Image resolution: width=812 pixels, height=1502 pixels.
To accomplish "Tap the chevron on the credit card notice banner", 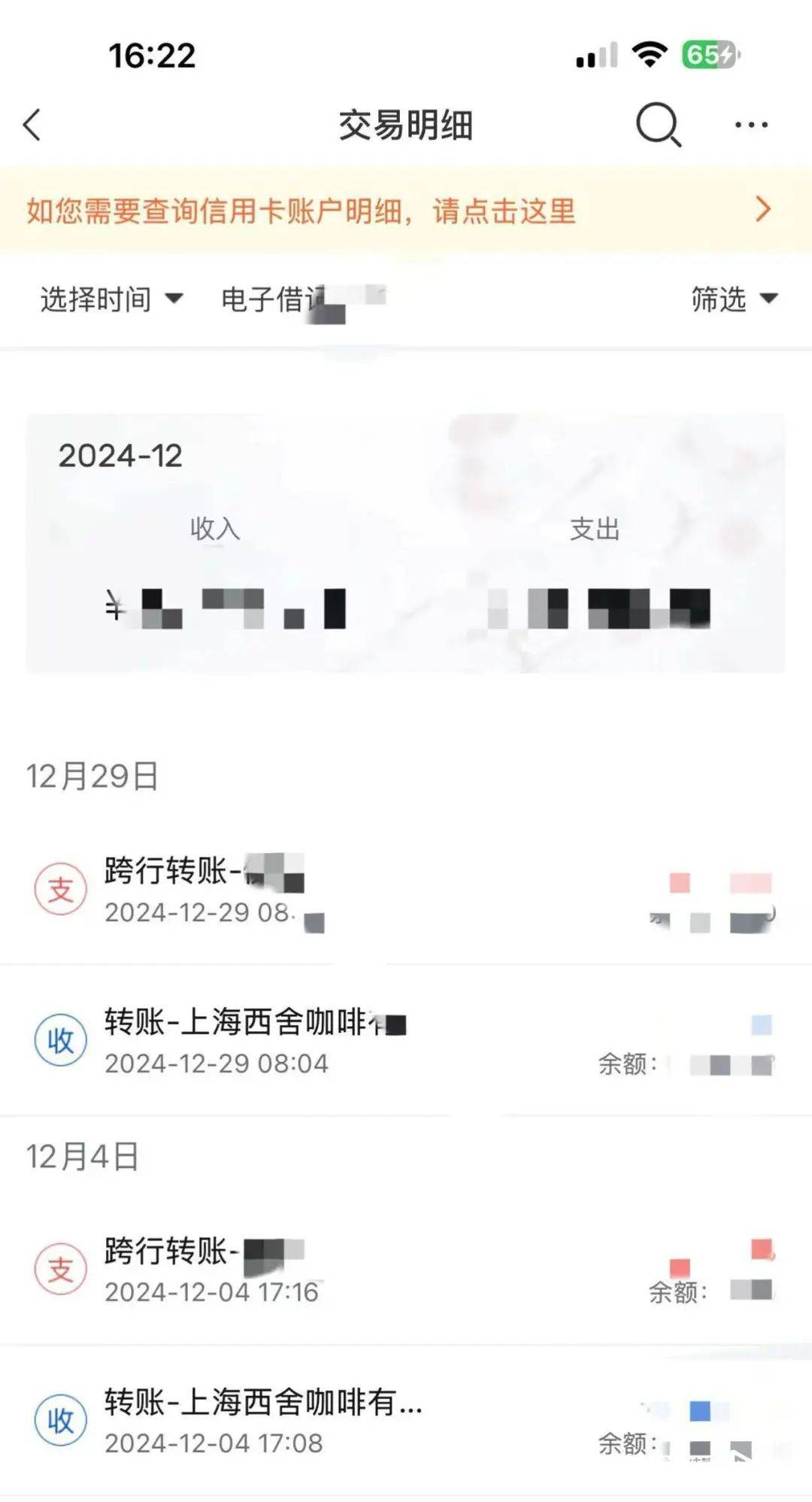I will (764, 211).
